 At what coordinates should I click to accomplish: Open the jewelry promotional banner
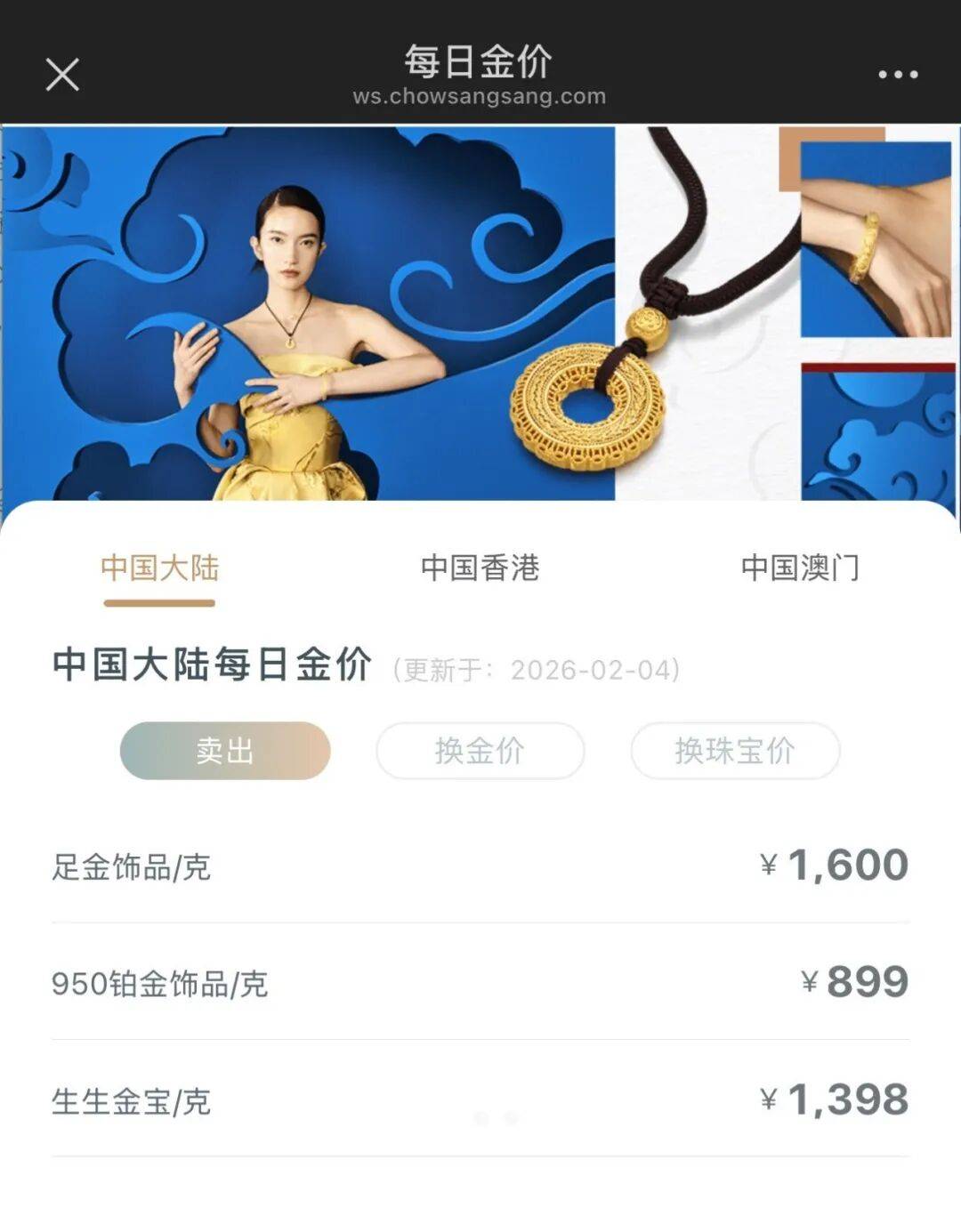(480, 311)
